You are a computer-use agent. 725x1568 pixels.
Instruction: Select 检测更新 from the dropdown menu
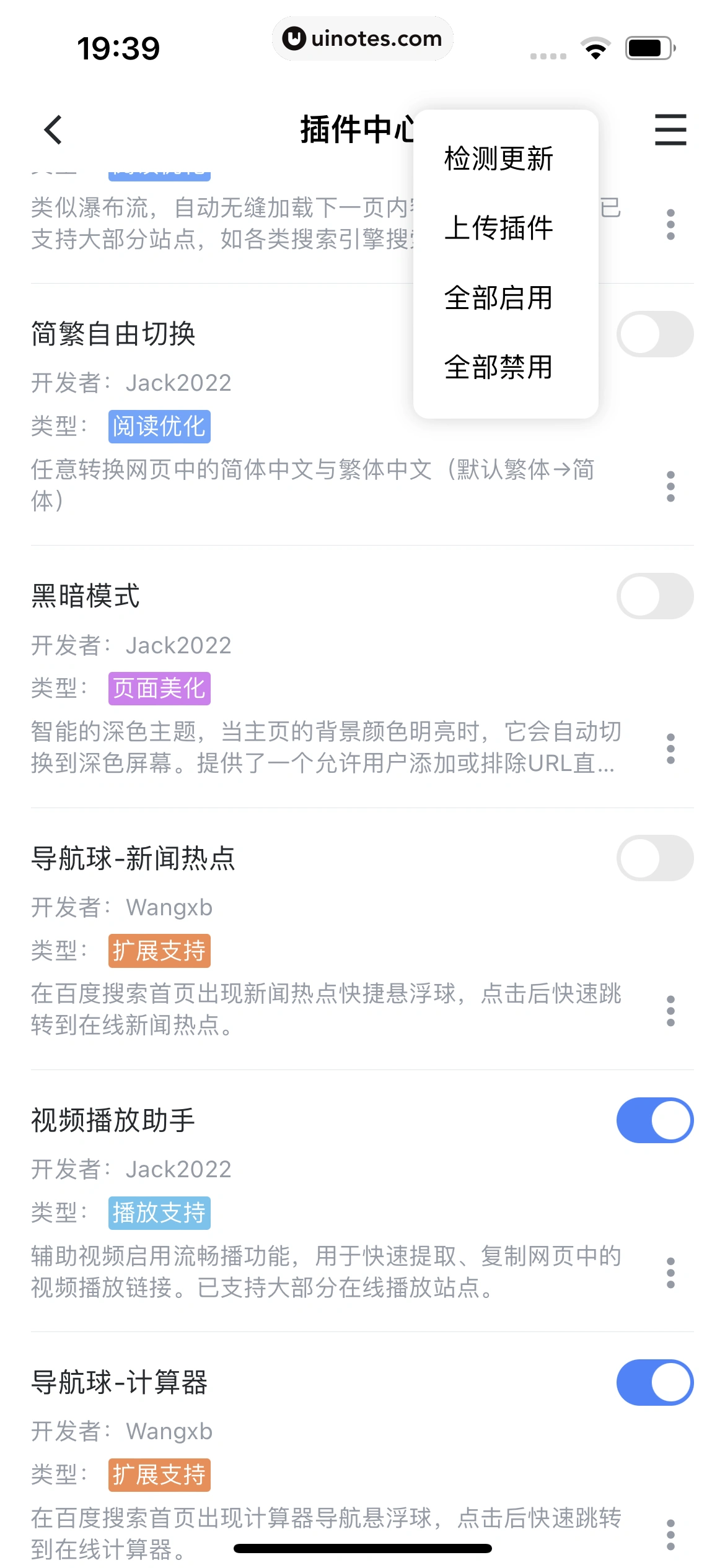(498, 159)
